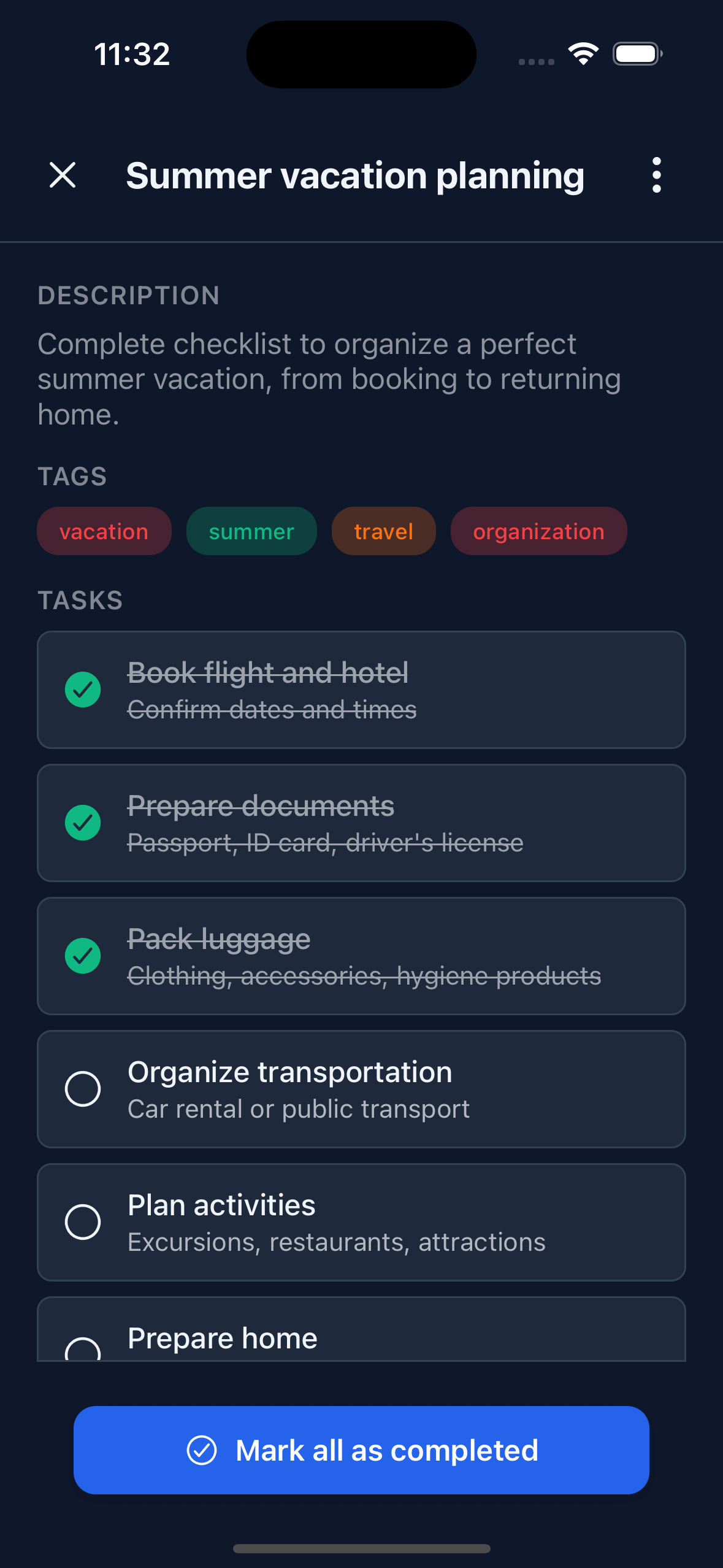Image resolution: width=723 pixels, height=1568 pixels.
Task: Check off Prepare home task
Action: tap(83, 1350)
